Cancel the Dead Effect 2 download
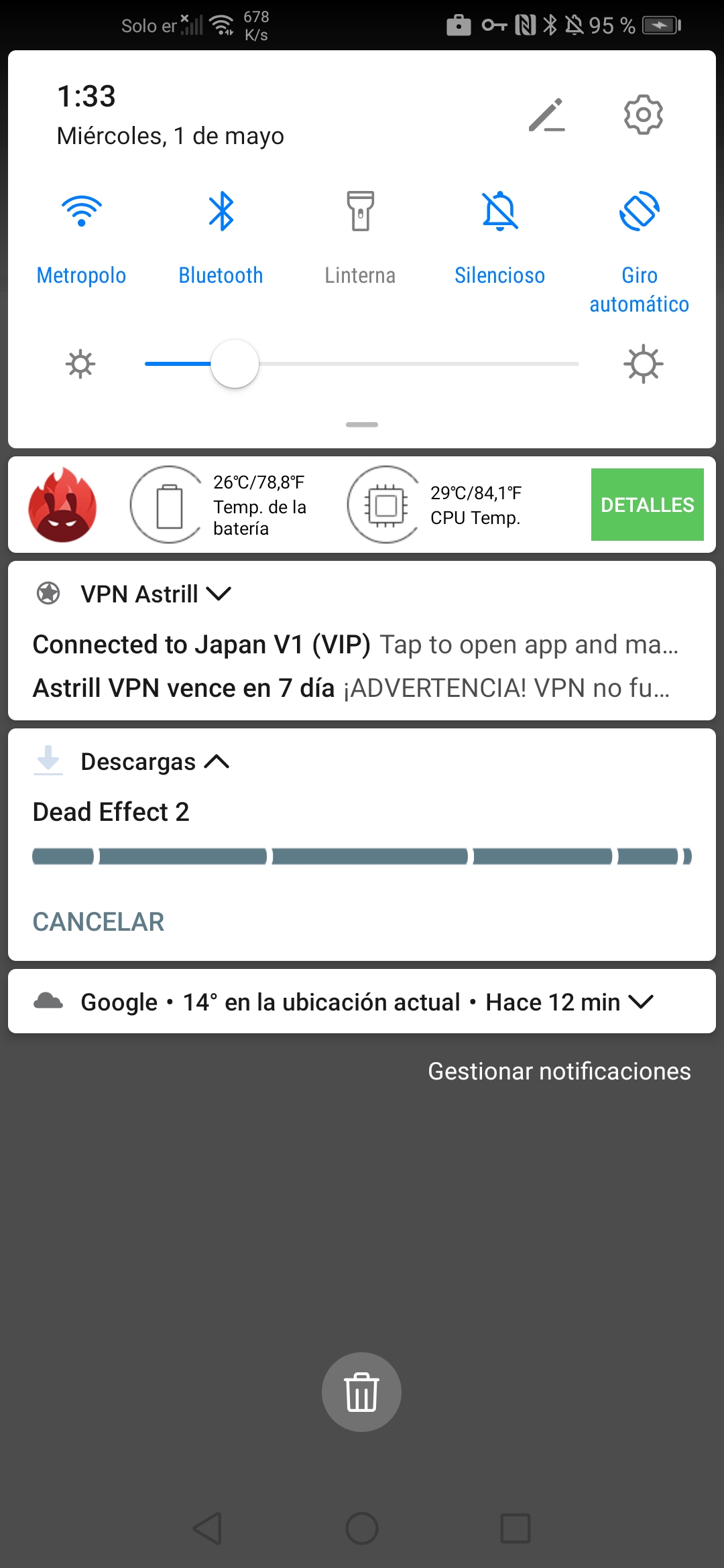Viewport: 724px width, 1568px height. [99, 922]
